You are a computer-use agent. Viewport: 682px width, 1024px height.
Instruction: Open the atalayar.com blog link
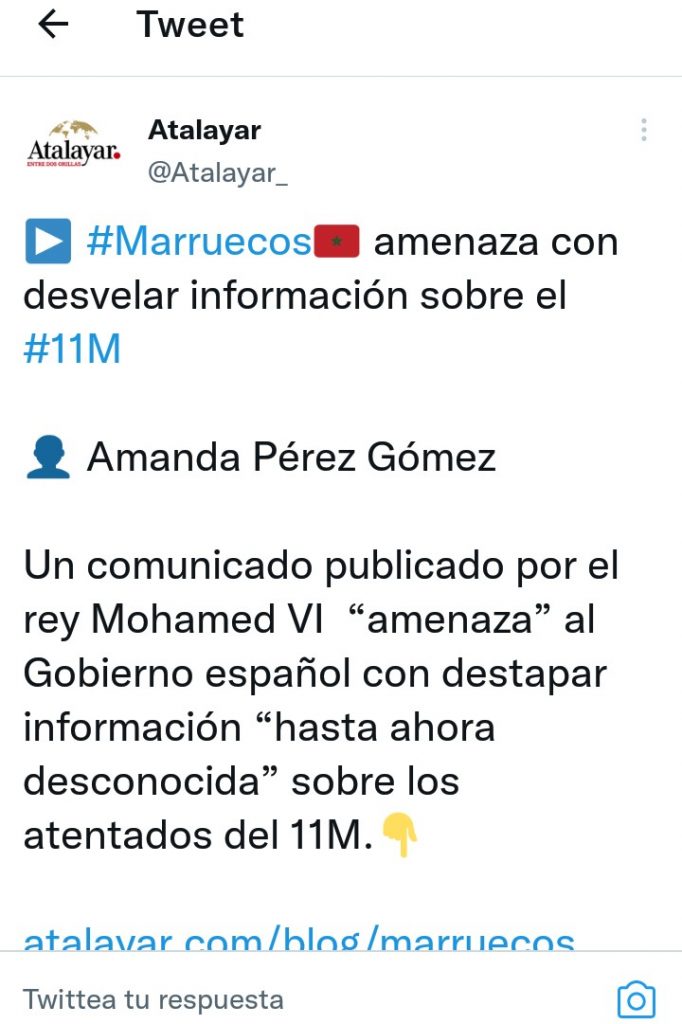(298, 938)
